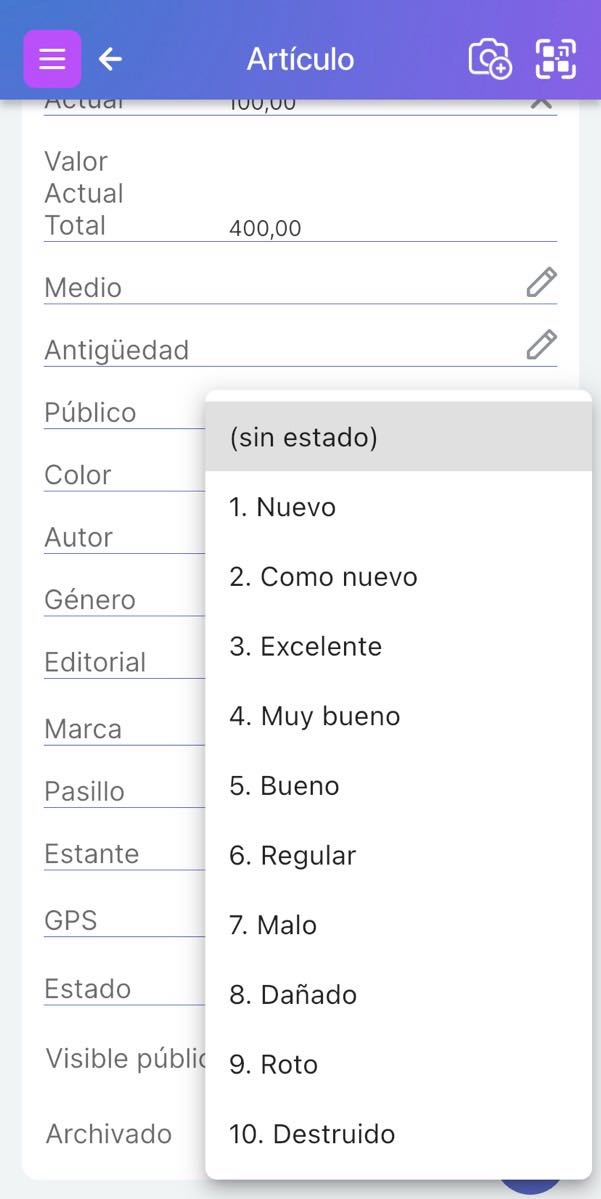Image resolution: width=601 pixels, height=1199 pixels.
Task: Open the hamburger menu
Action: click(52, 59)
